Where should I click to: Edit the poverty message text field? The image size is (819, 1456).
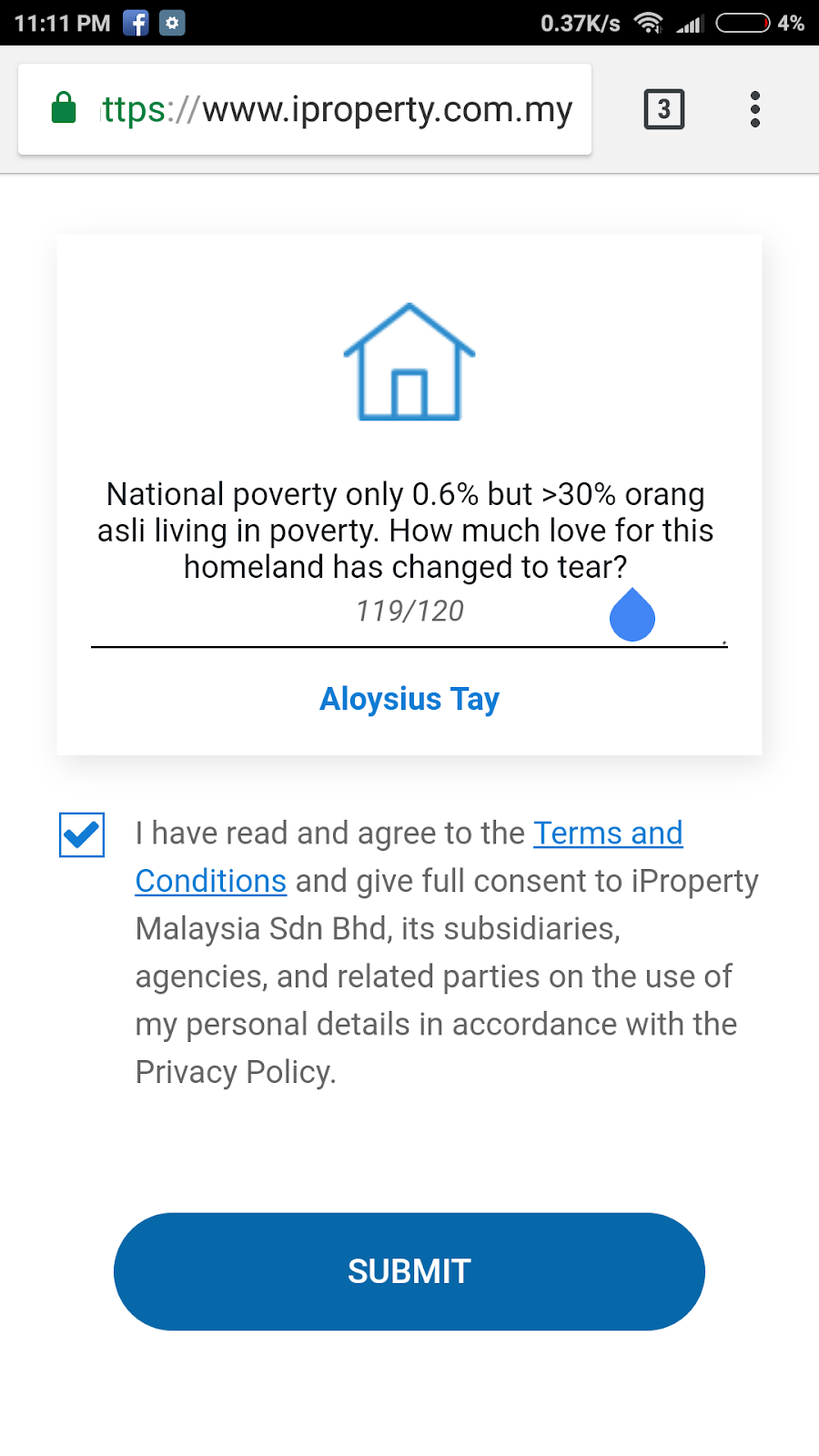pyautogui.click(x=406, y=531)
